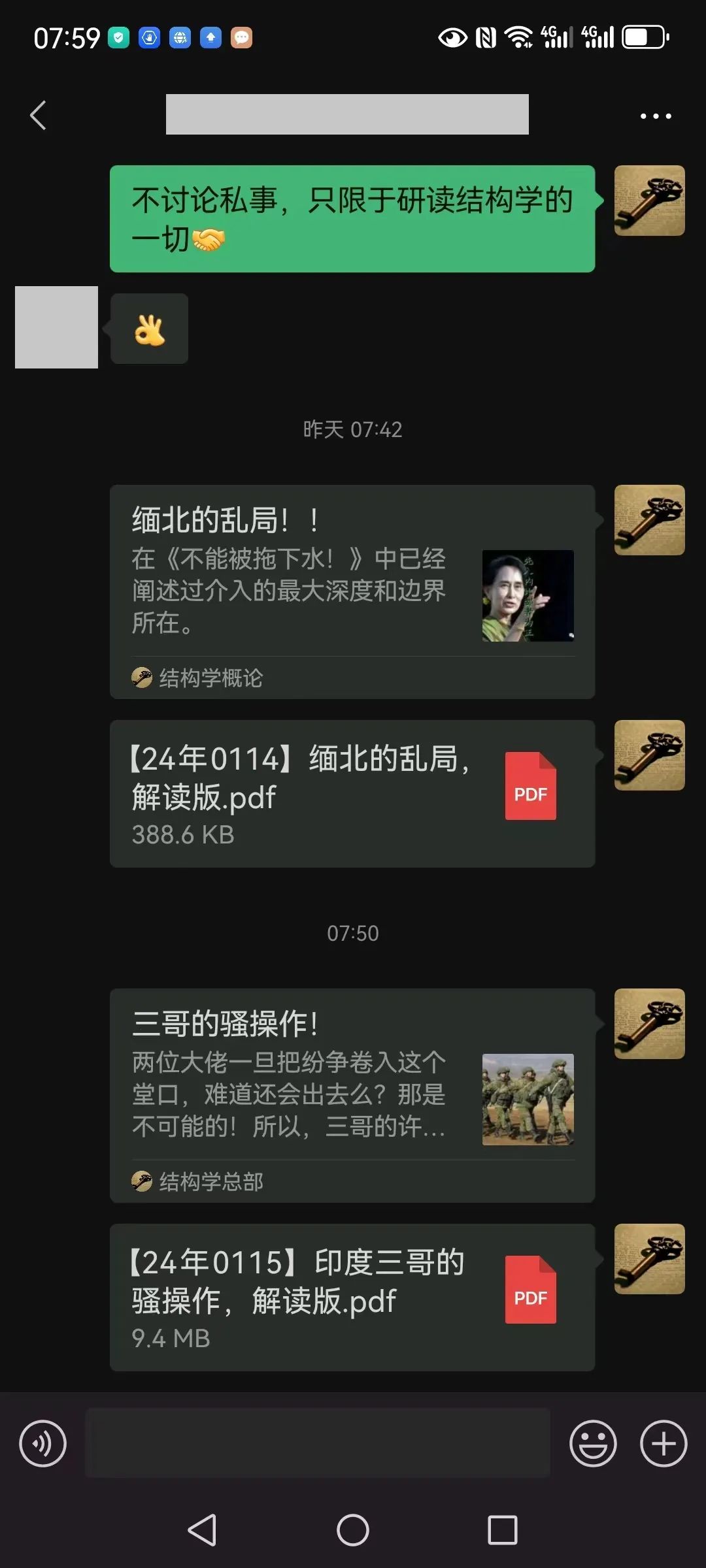The height and width of the screenshot is (1568, 706).
Task: Tap the message text input field
Action: click(318, 1443)
